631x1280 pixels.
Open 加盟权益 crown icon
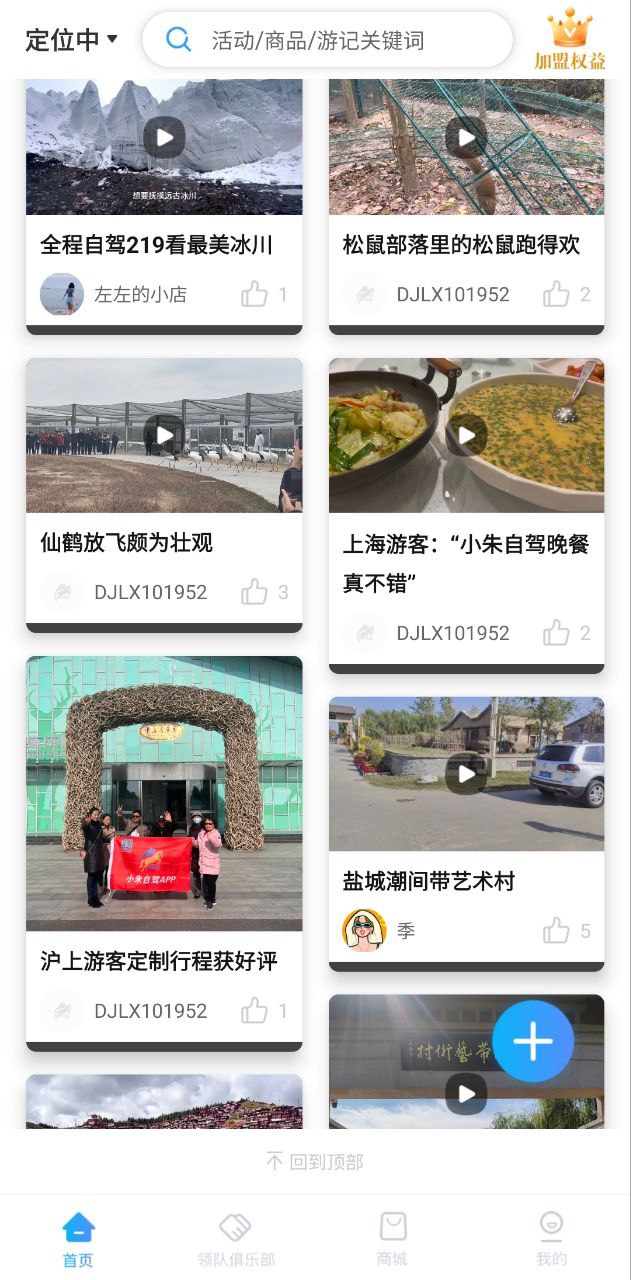pos(570,40)
